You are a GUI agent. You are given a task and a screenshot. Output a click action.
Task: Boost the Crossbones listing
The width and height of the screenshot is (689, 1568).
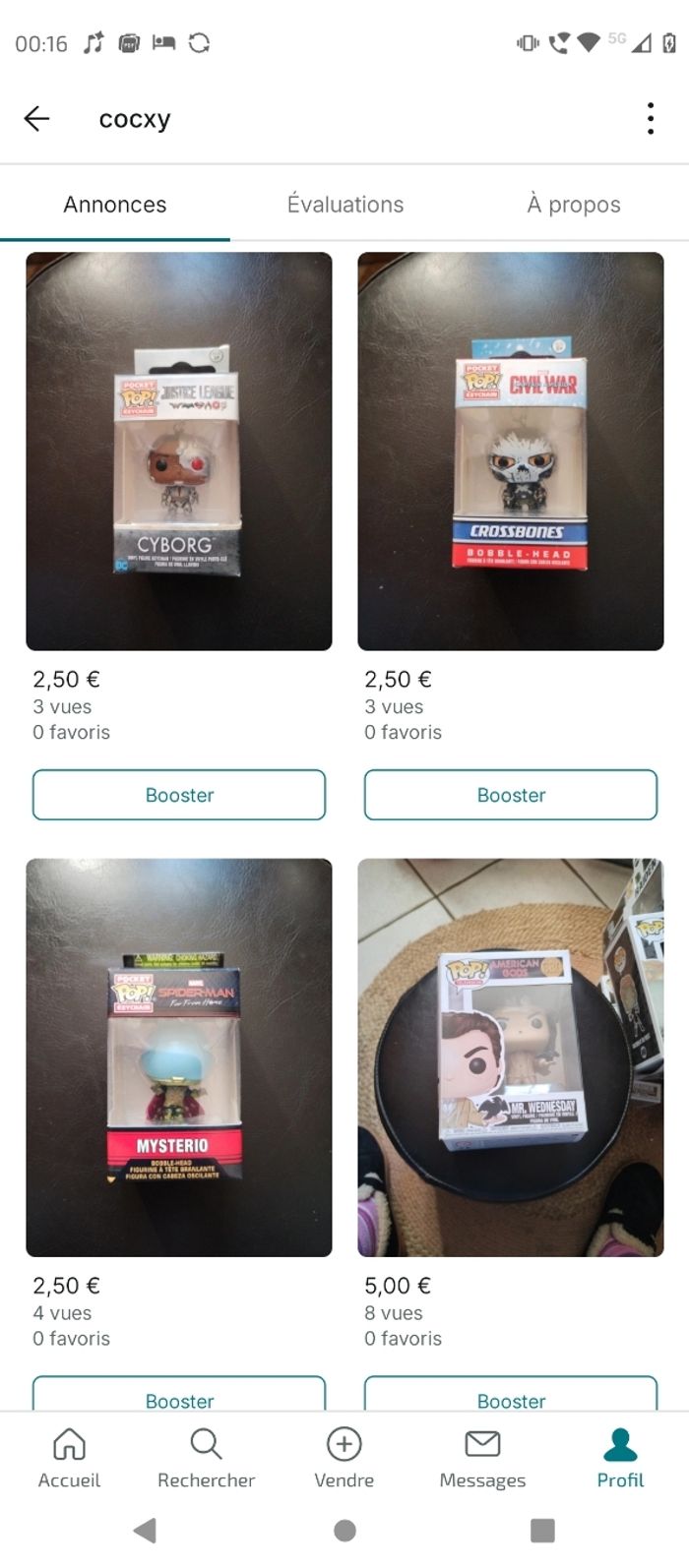[511, 795]
